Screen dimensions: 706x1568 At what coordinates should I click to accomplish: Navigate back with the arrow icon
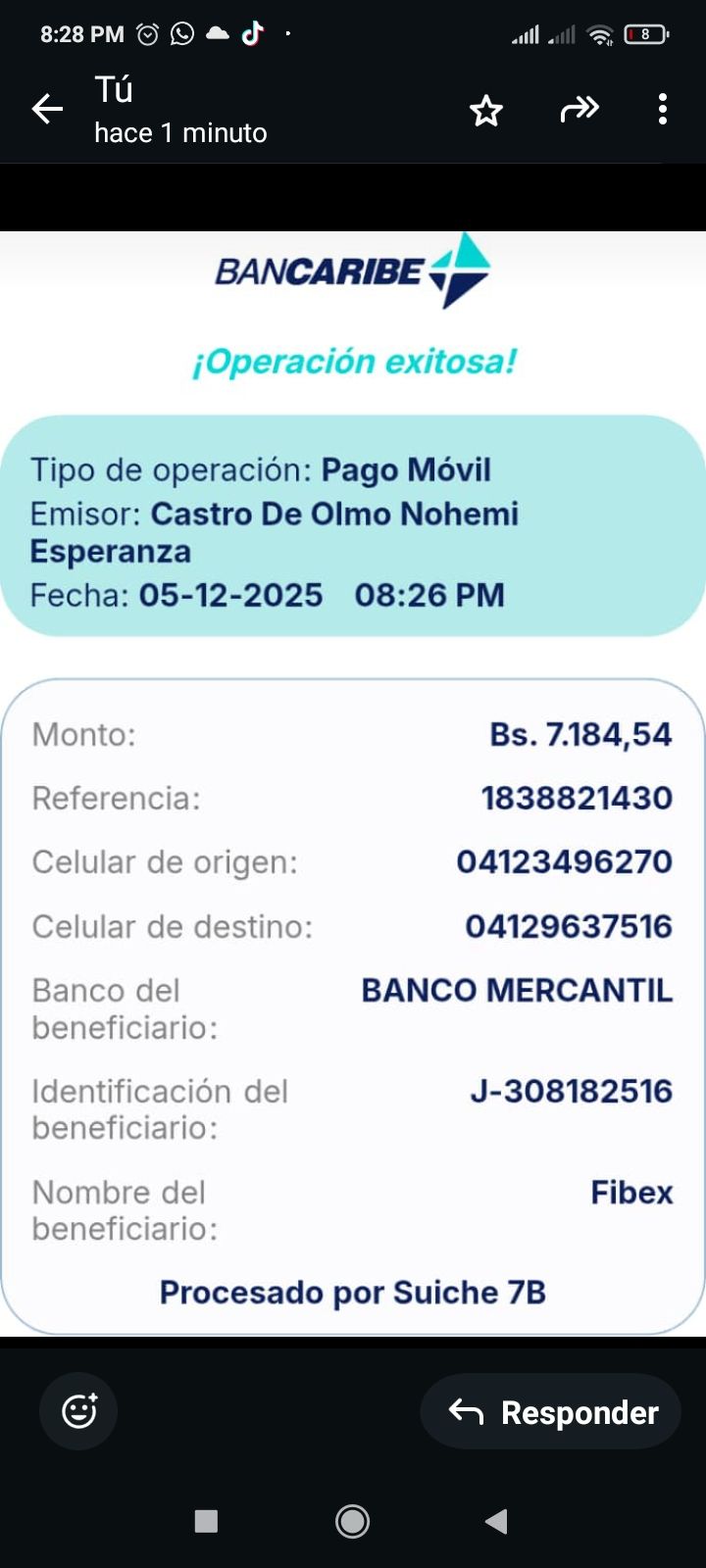coord(47,109)
